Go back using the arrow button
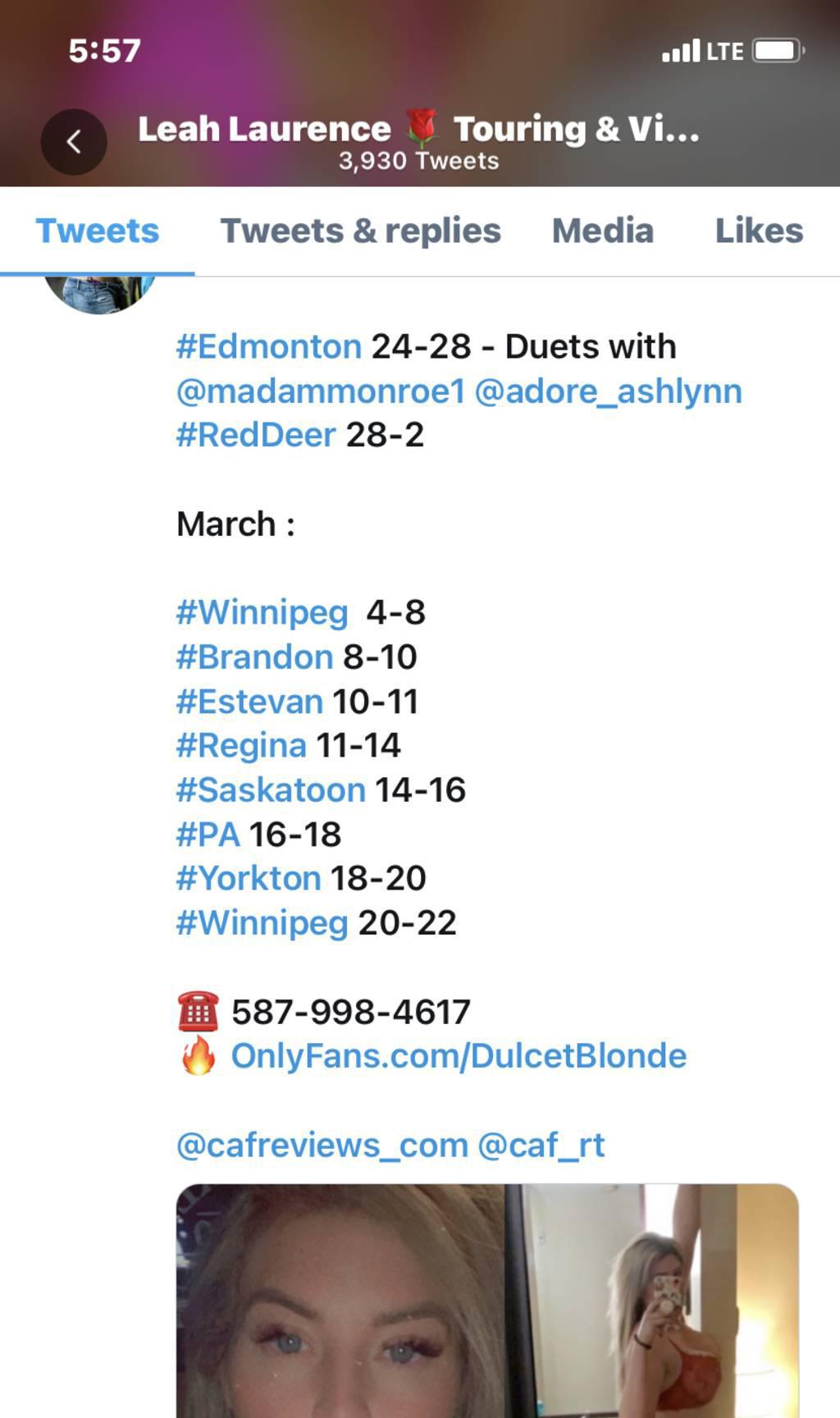The image size is (840, 1418). 74,142
